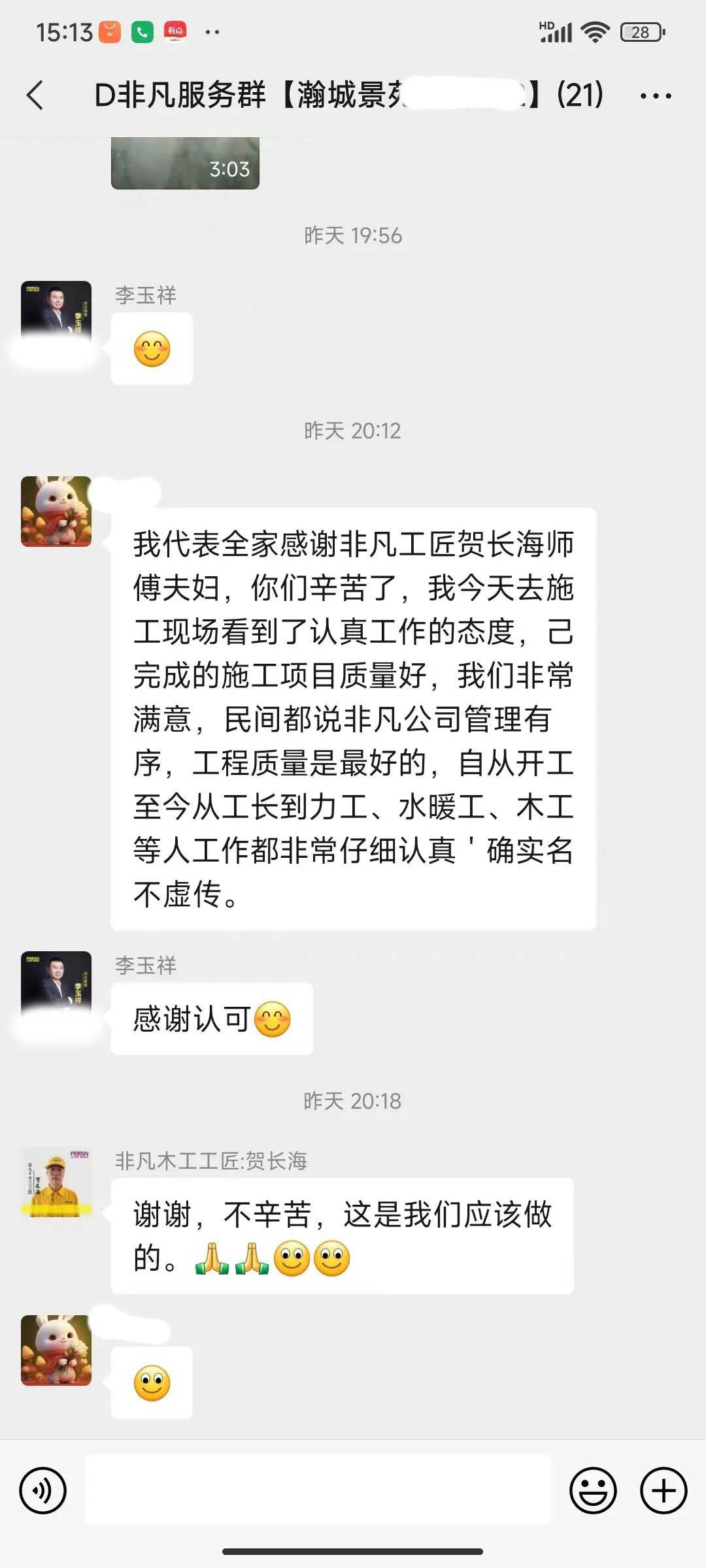The image size is (706, 1568).
Task: Go back to the chat list
Action: coord(36,95)
